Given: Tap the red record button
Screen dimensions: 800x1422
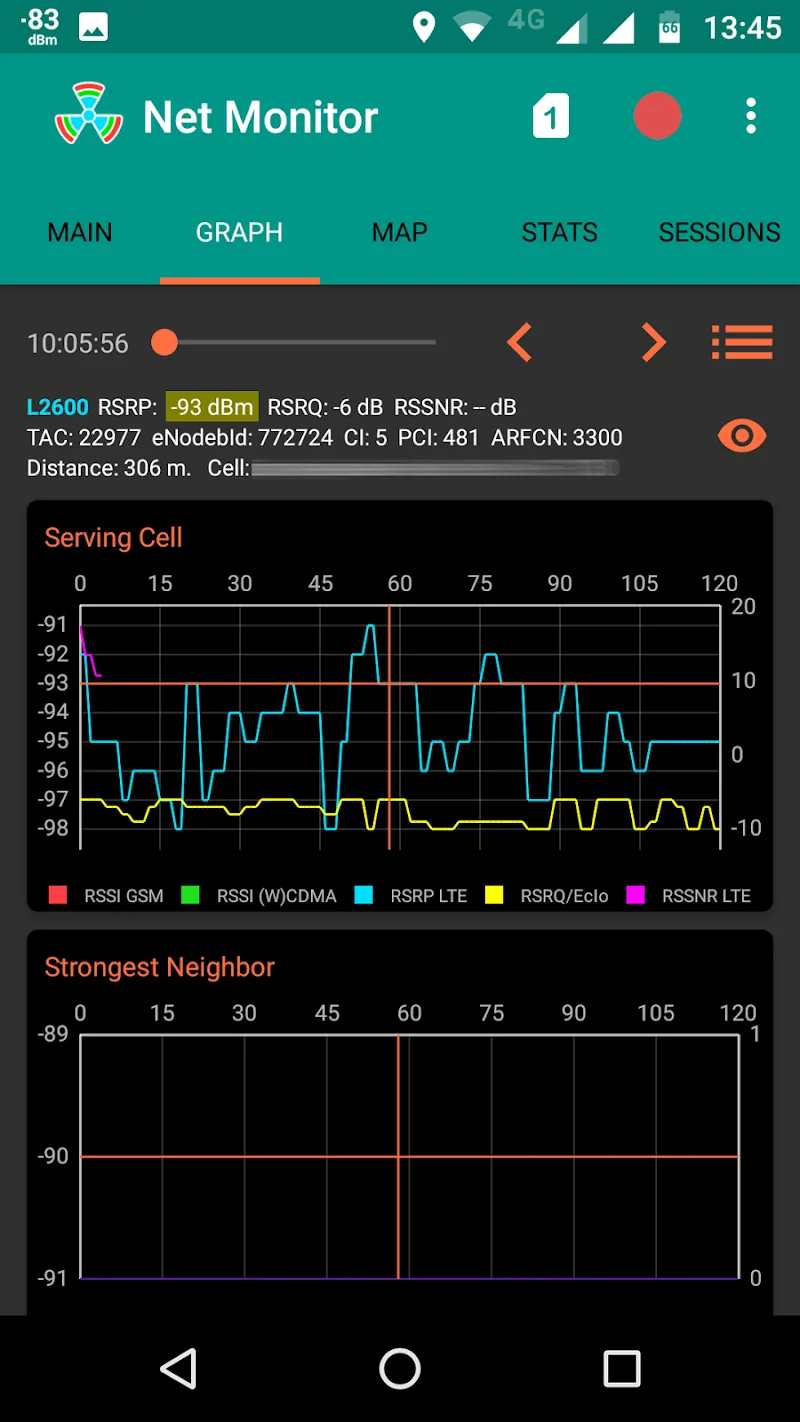Looking at the screenshot, I should click(657, 117).
